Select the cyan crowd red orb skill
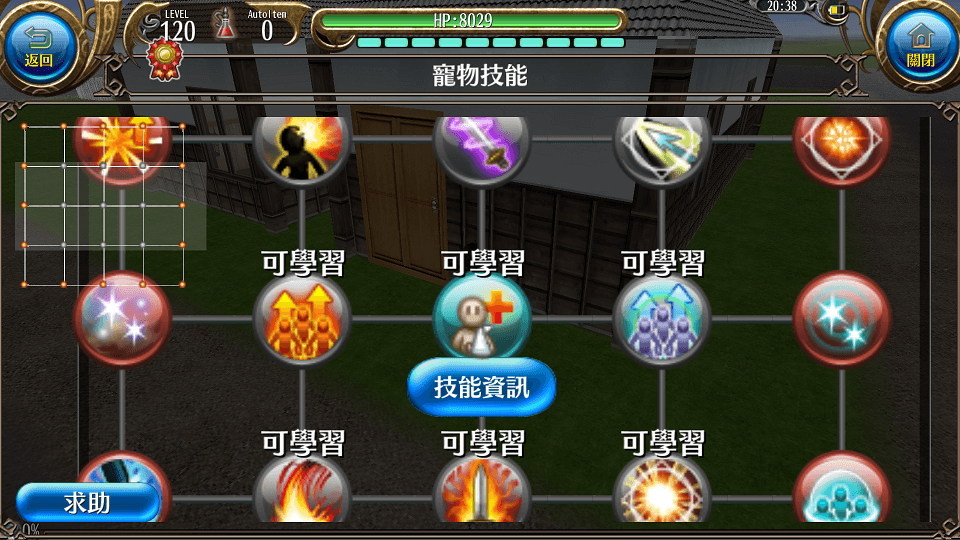 [841, 495]
